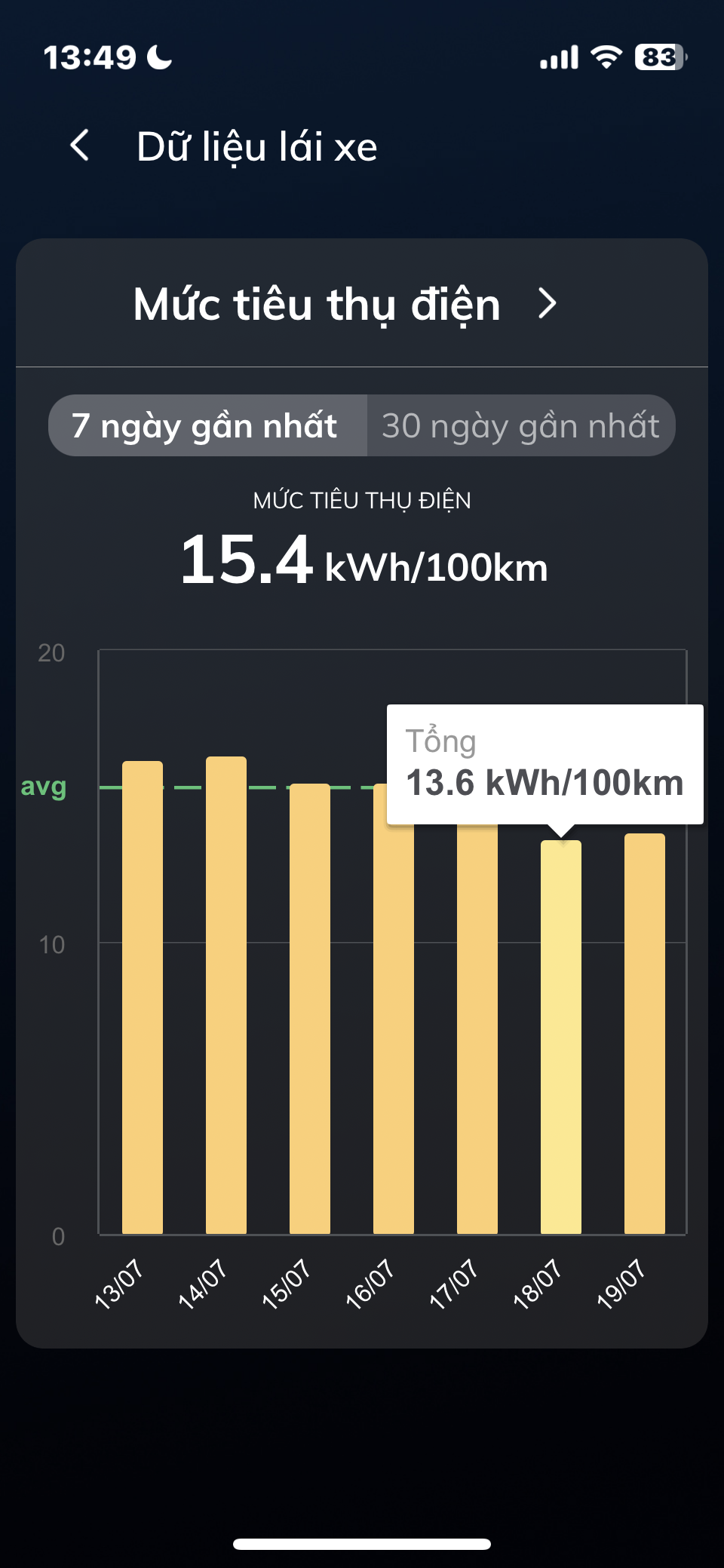The width and height of the screenshot is (724, 1568).
Task: Select the bar for 19/07
Action: [x=645, y=1033]
